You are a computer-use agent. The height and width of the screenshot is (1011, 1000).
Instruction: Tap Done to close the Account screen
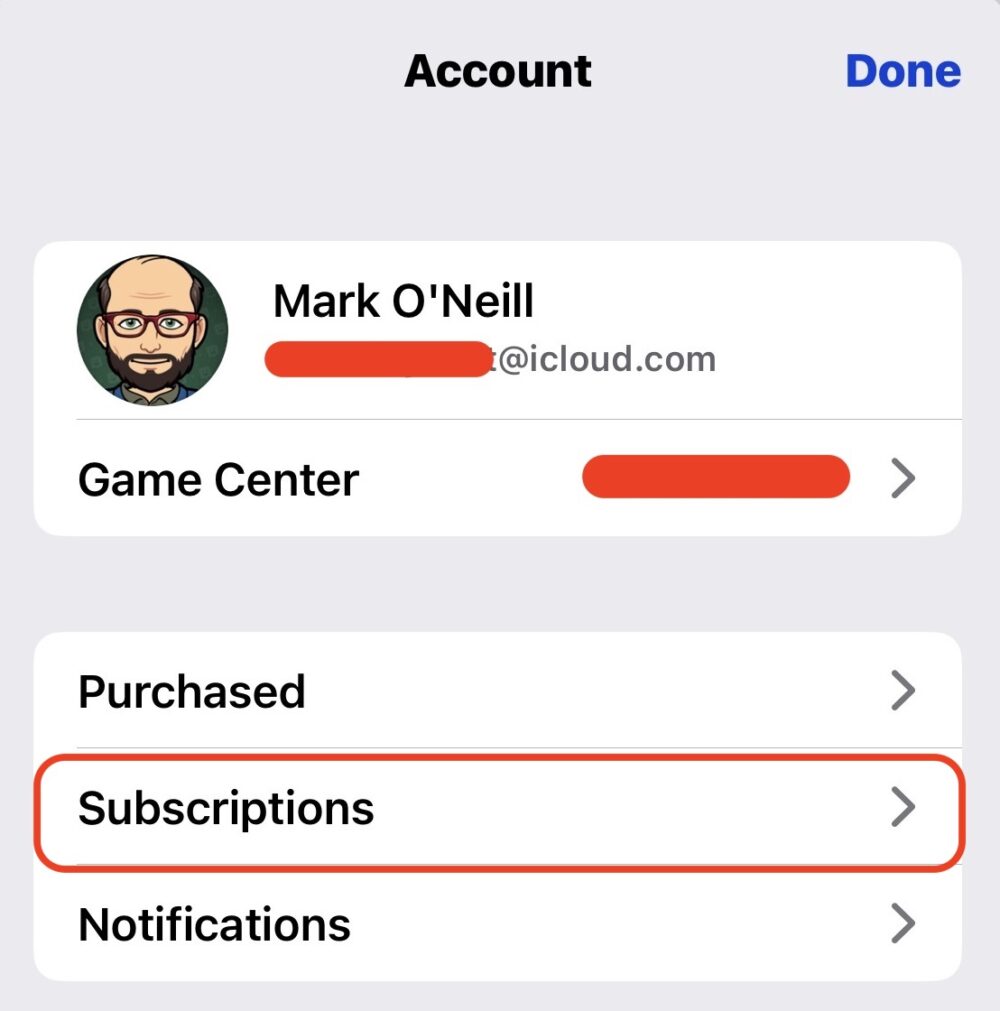point(902,72)
